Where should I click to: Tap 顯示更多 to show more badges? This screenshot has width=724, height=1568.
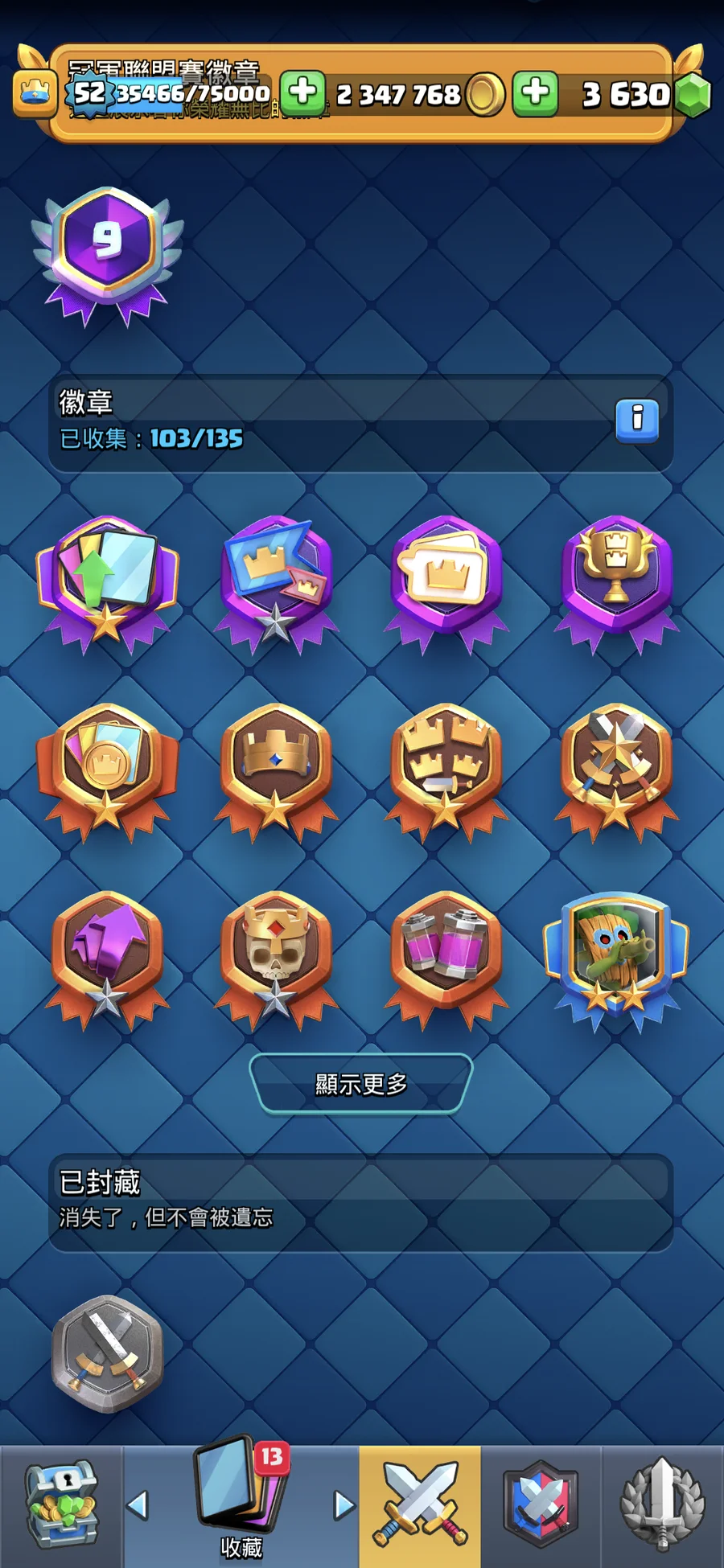[361, 1084]
